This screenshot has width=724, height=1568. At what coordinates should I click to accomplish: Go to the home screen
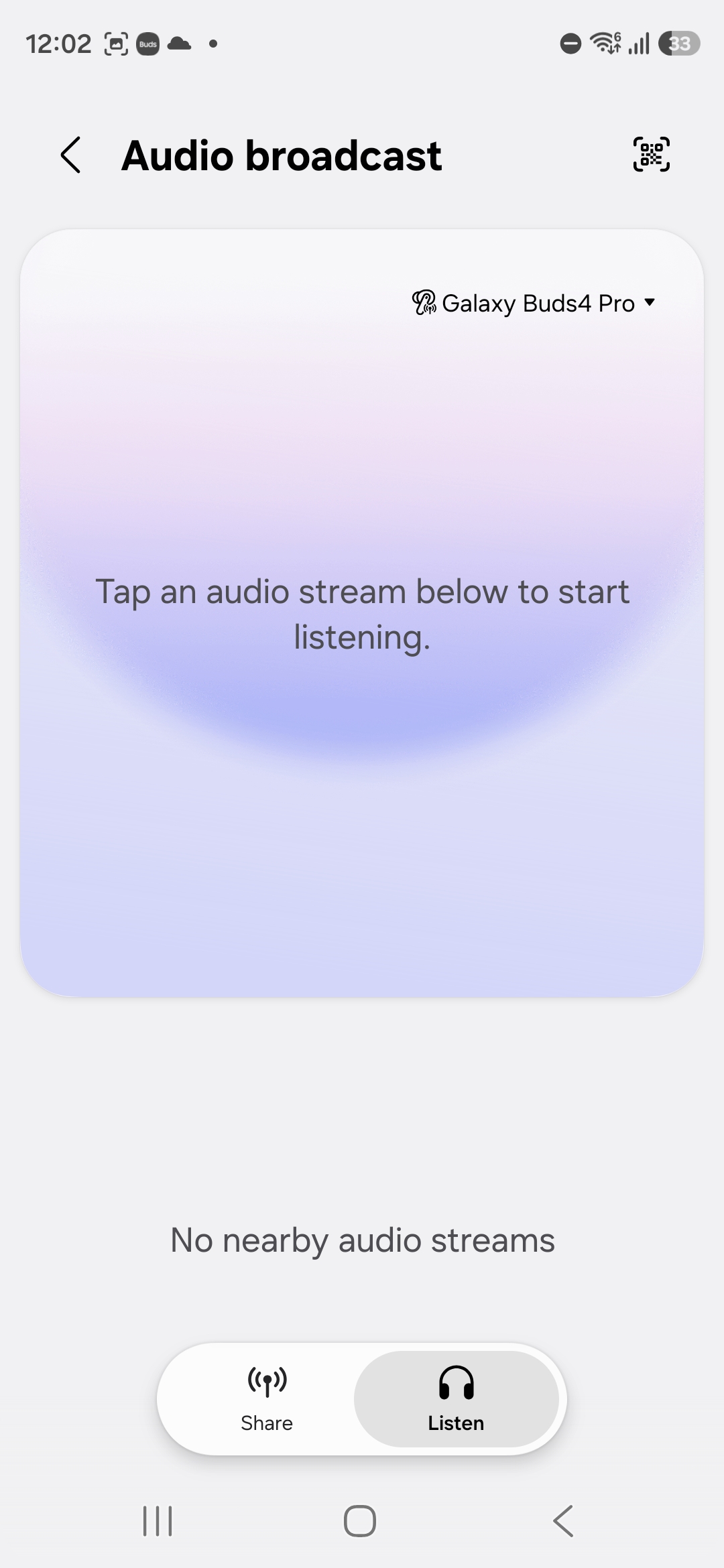(360, 1520)
